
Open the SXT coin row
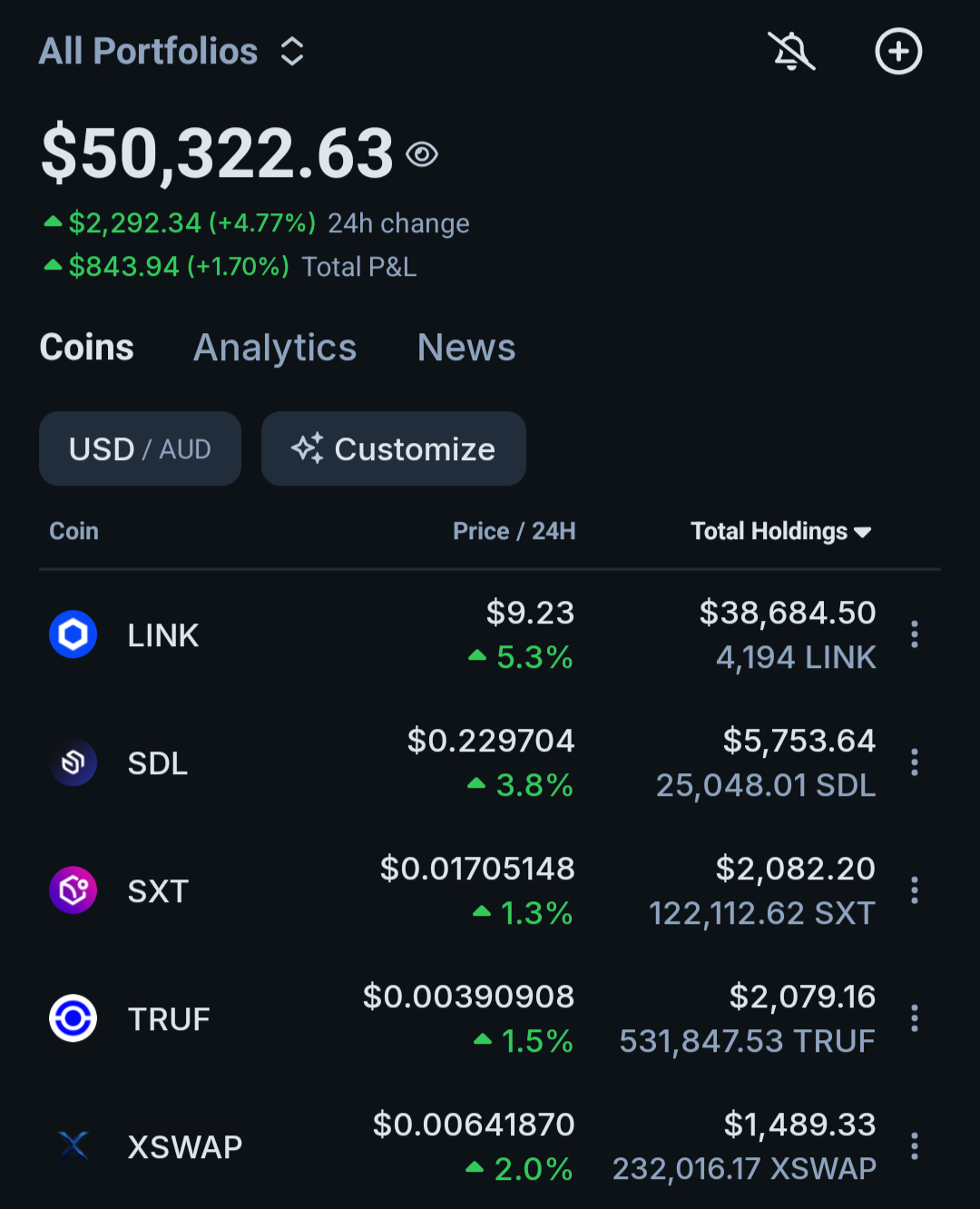tap(158, 891)
